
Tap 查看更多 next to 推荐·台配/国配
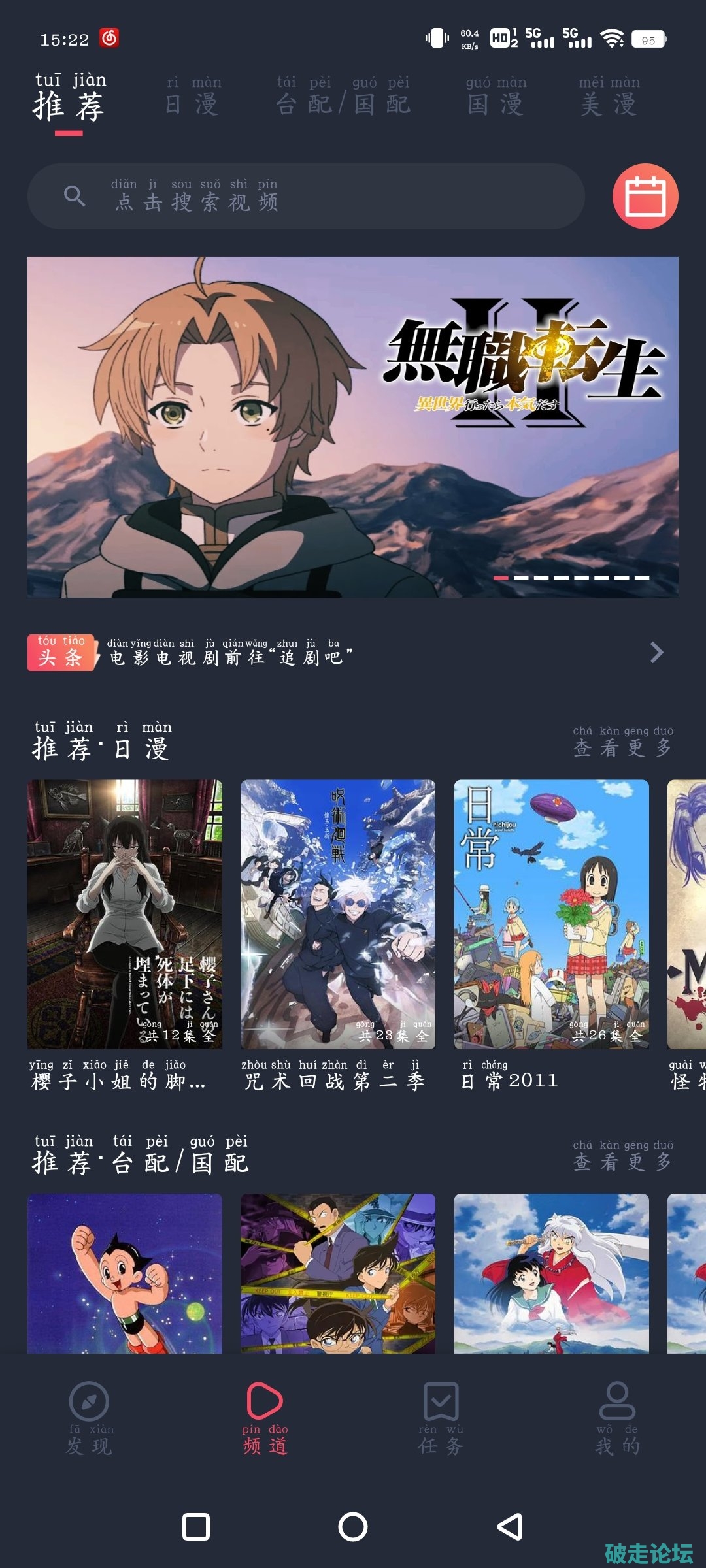[x=622, y=1156]
